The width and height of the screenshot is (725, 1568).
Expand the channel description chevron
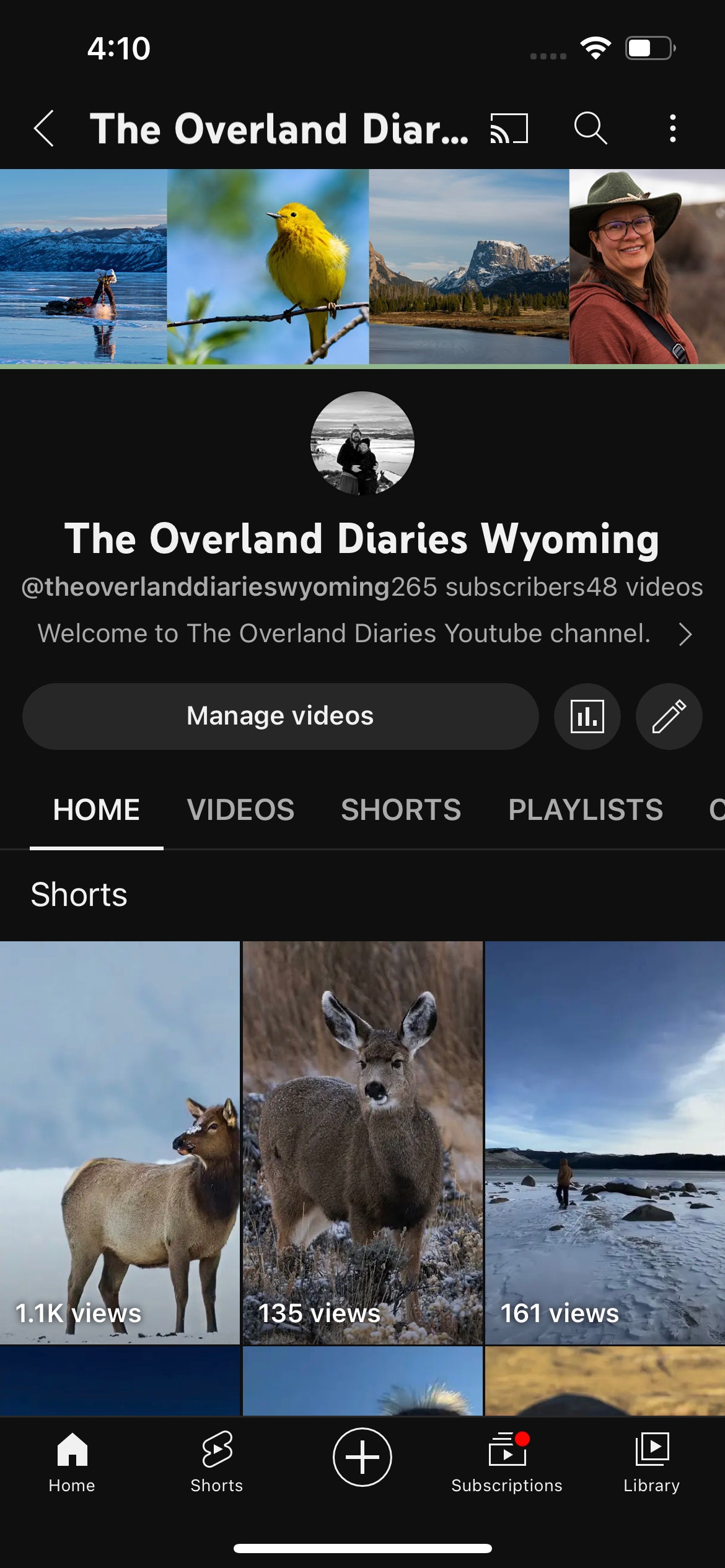[685, 634]
